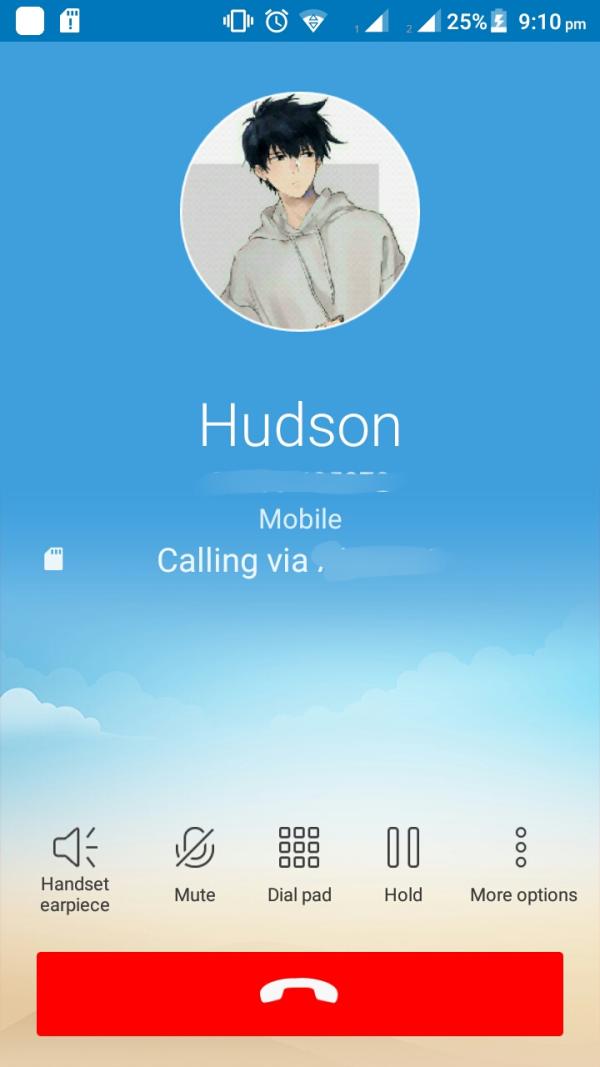Open the dial pad
Image resolution: width=600 pixels, height=1067 pixels.
click(299, 863)
